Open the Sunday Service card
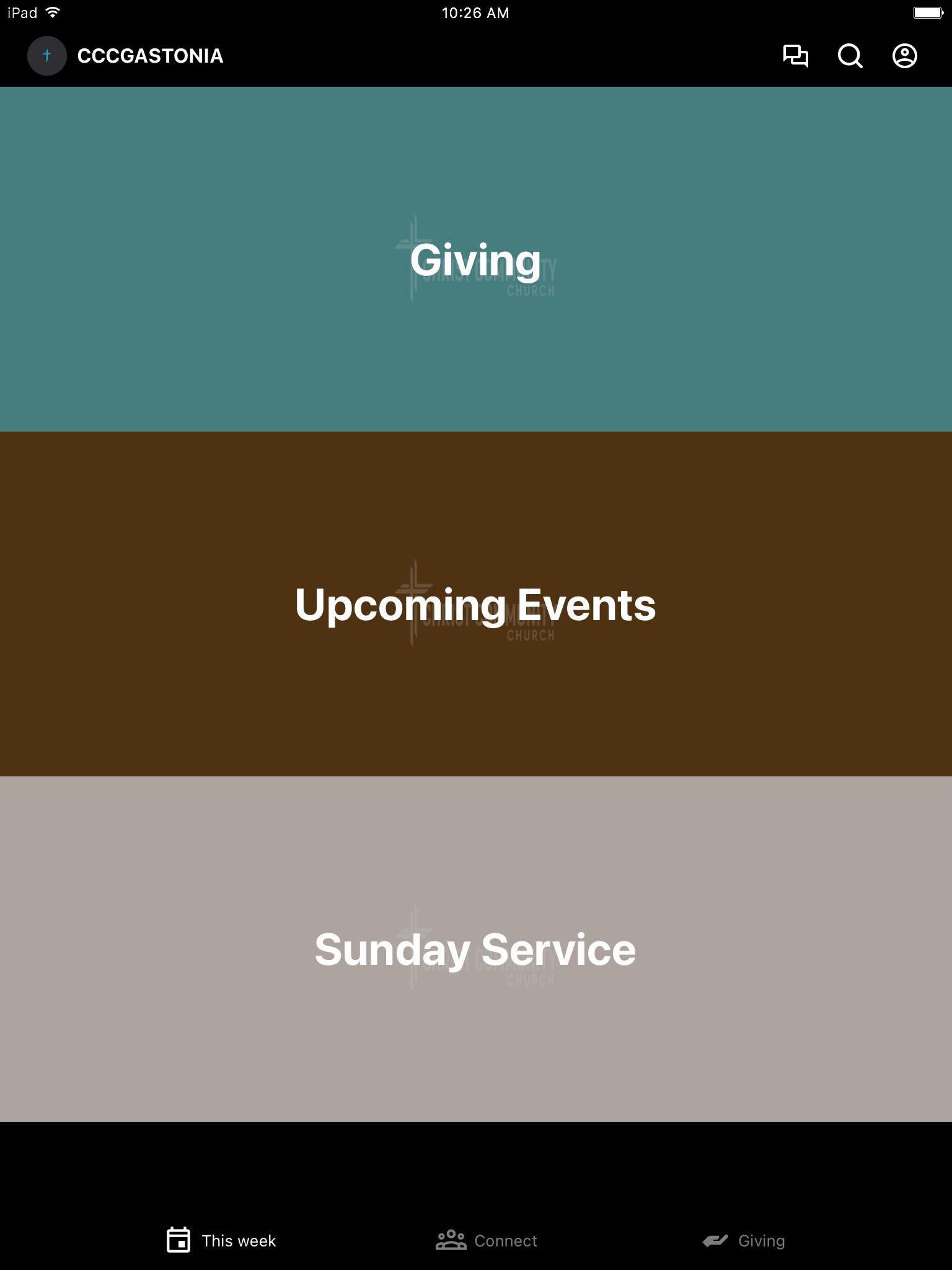952x1270 pixels. tap(476, 949)
